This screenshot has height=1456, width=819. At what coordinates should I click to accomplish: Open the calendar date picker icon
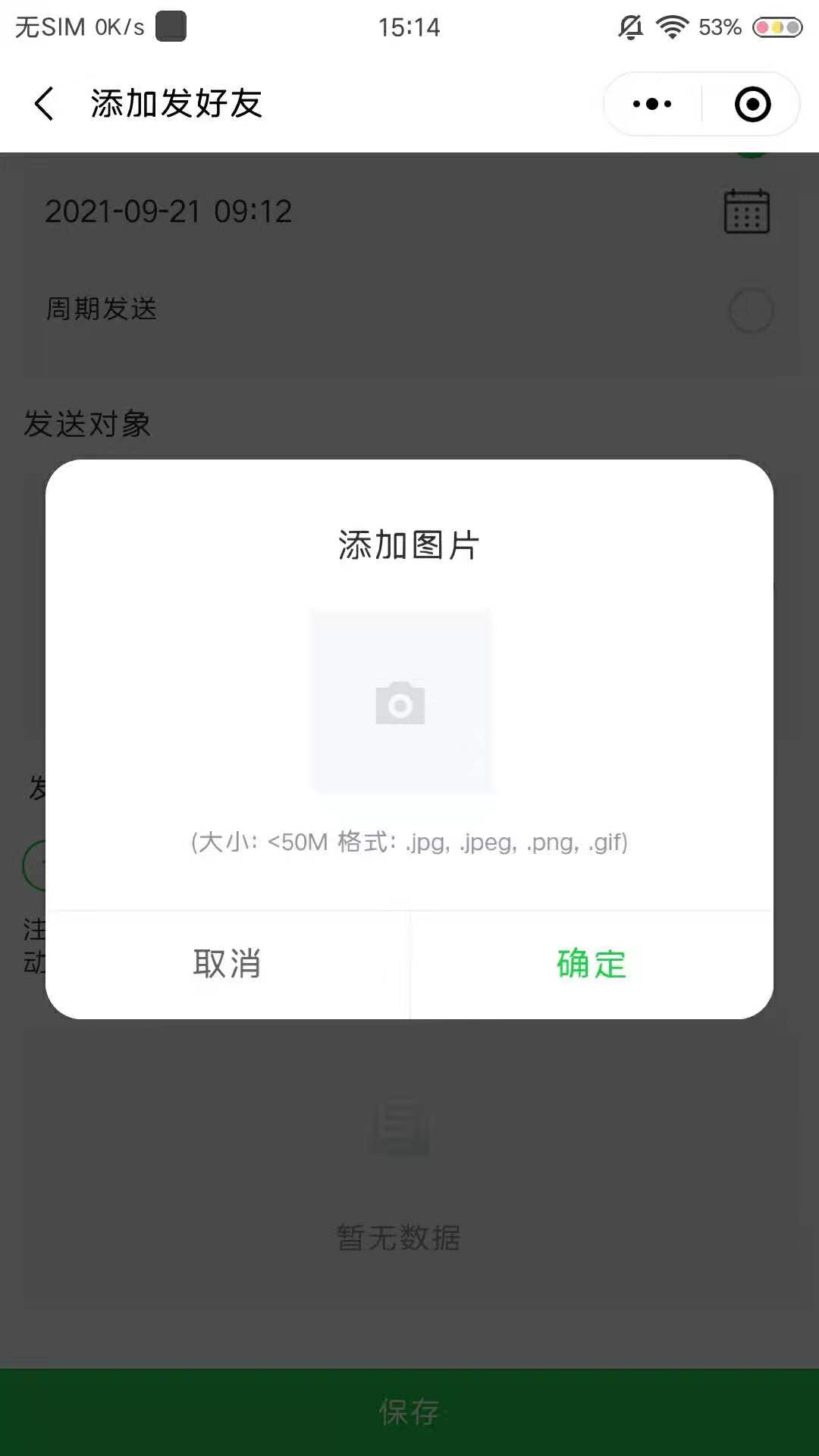coord(747,211)
